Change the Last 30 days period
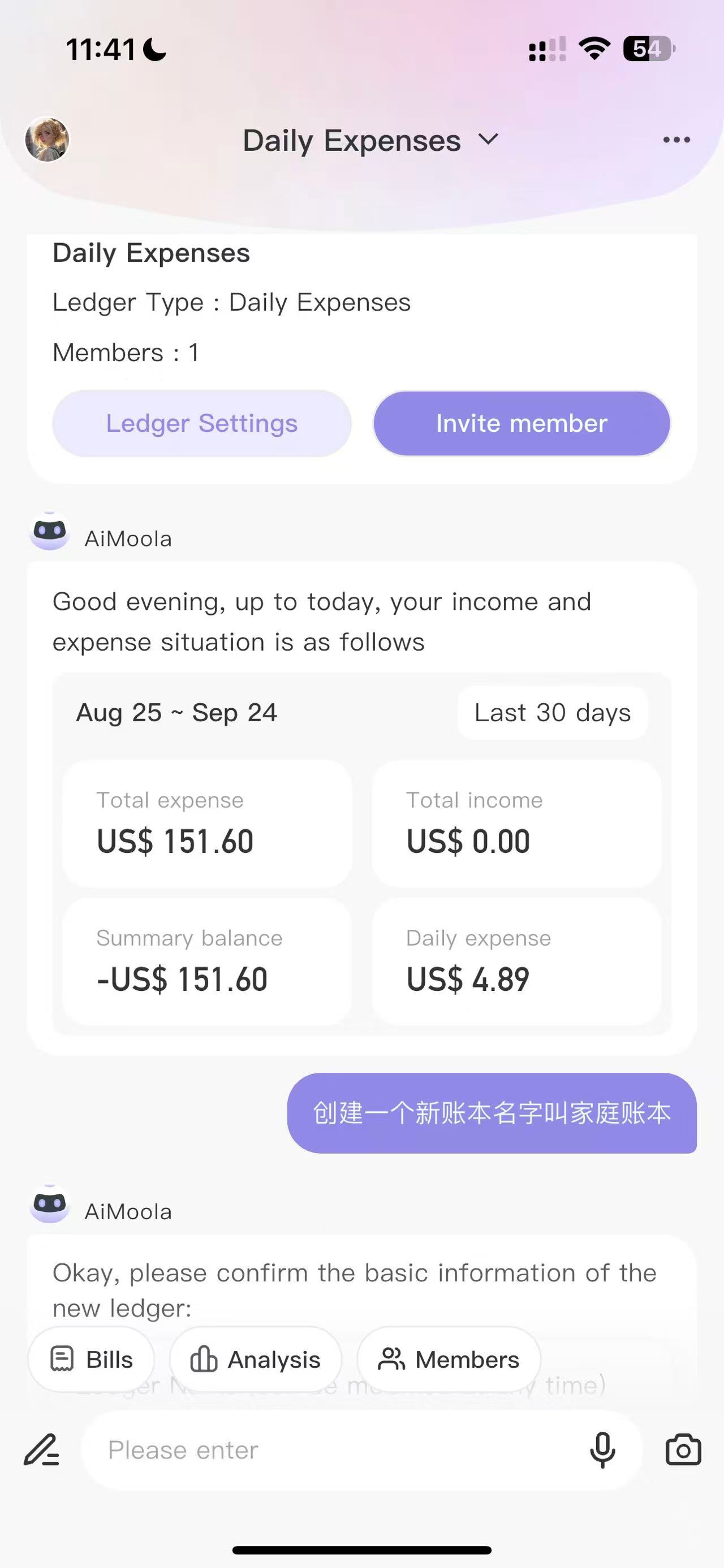Image resolution: width=724 pixels, height=1568 pixels. tap(552, 713)
